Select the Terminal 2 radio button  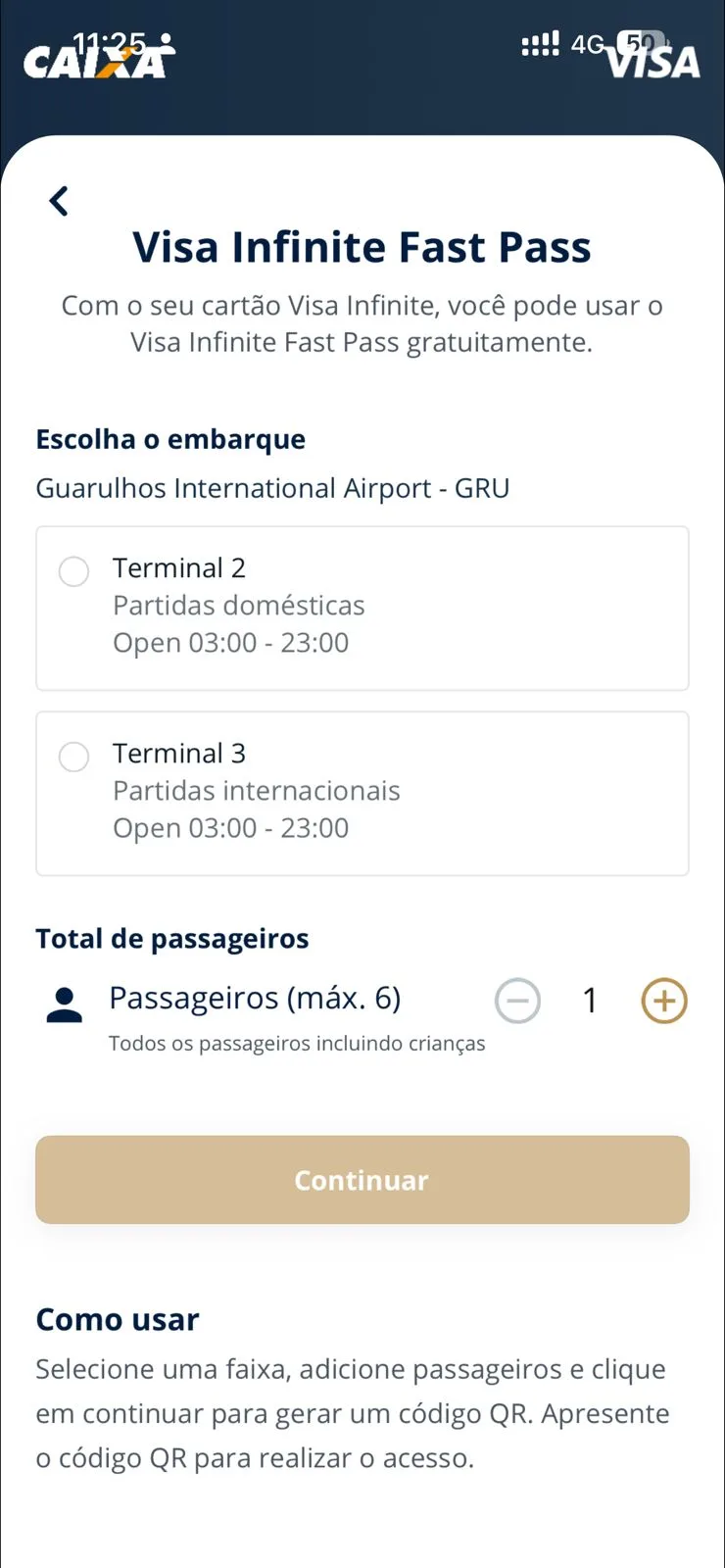tap(73, 571)
